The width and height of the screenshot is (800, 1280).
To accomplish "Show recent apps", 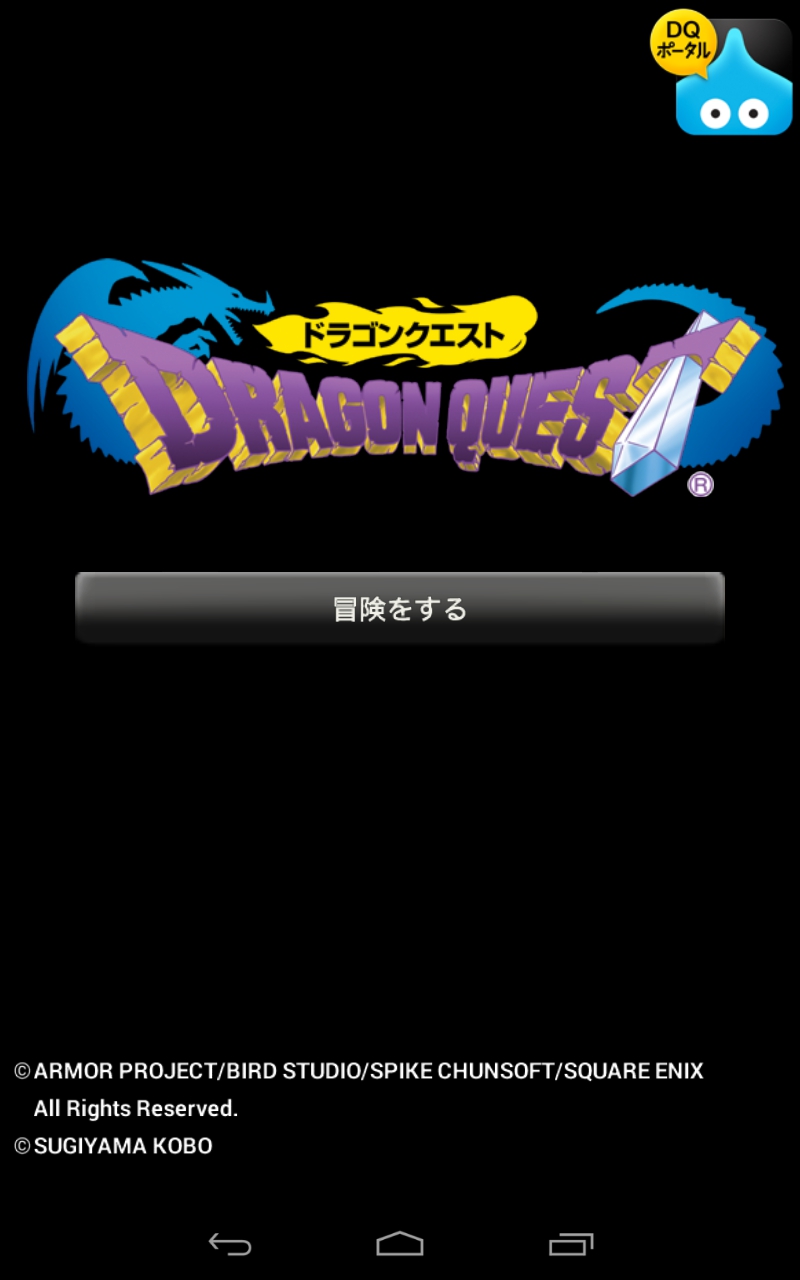I will 571,1244.
